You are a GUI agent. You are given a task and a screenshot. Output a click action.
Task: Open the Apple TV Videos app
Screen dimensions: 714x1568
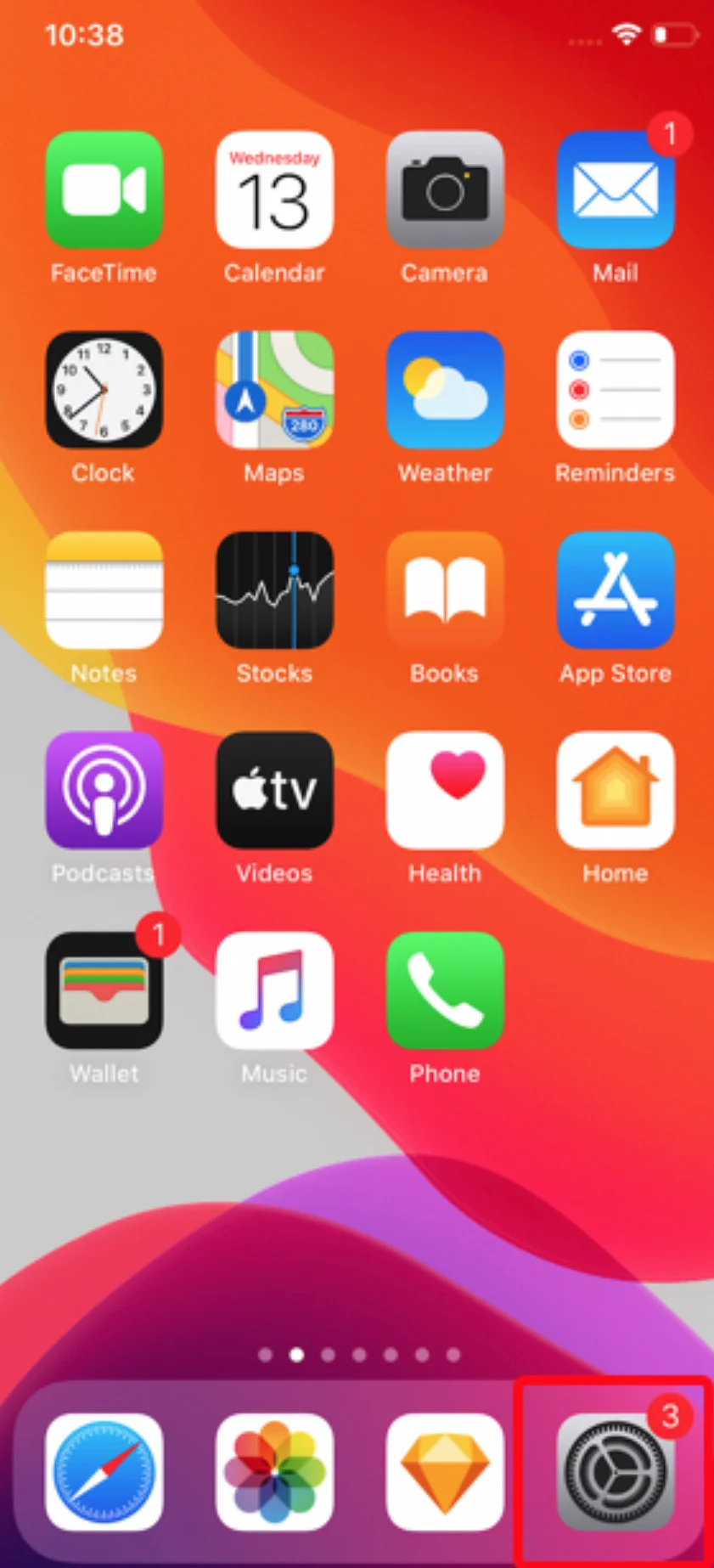click(x=274, y=791)
